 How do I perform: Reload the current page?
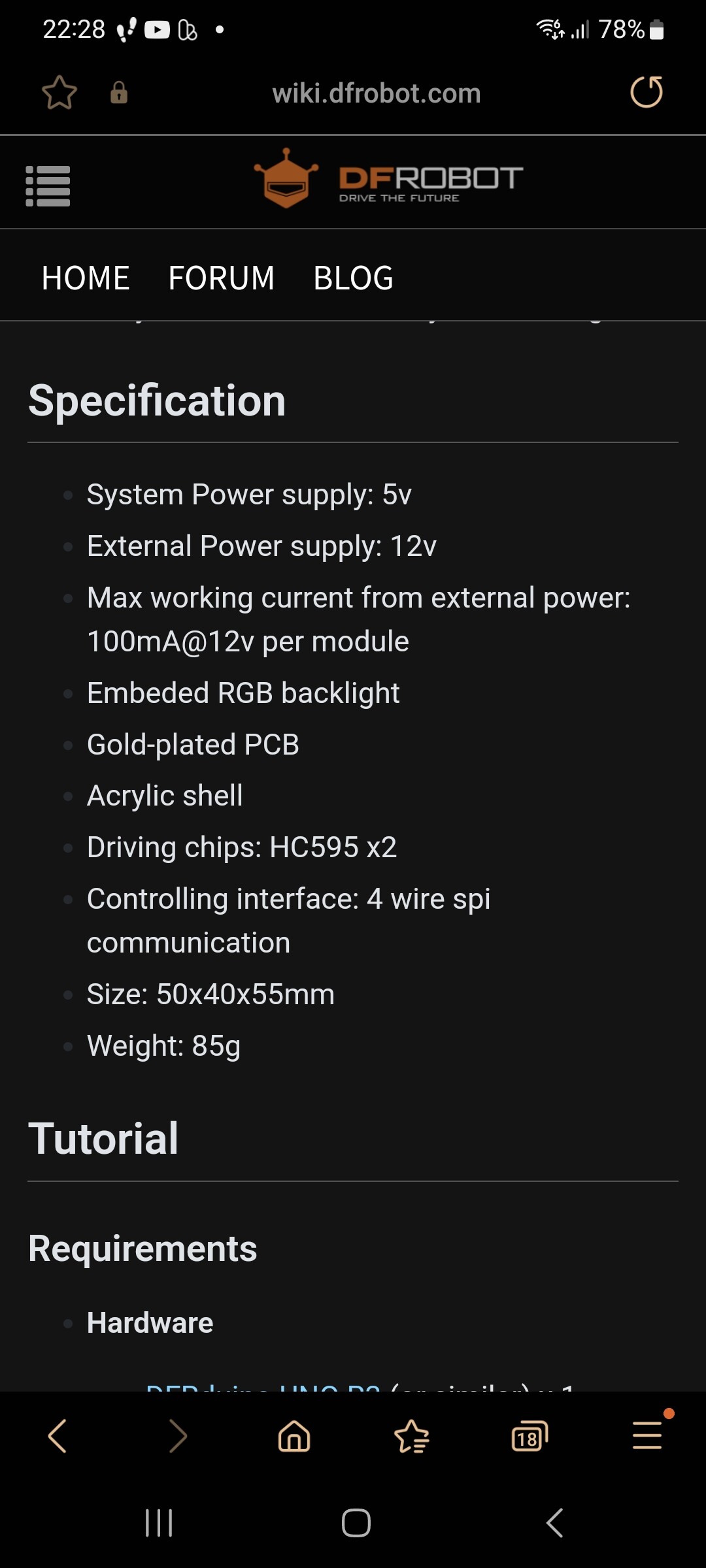(x=646, y=92)
